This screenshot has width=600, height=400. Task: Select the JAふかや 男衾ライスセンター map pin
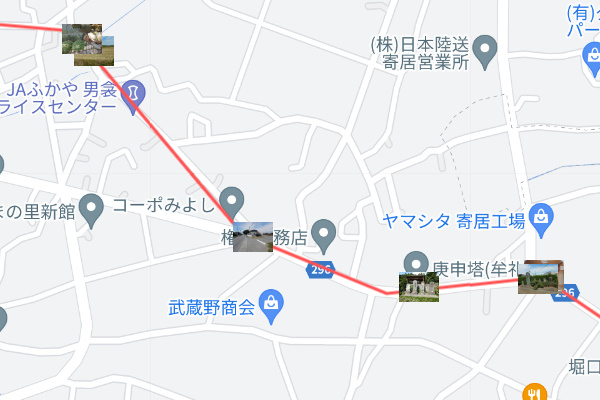[134, 94]
